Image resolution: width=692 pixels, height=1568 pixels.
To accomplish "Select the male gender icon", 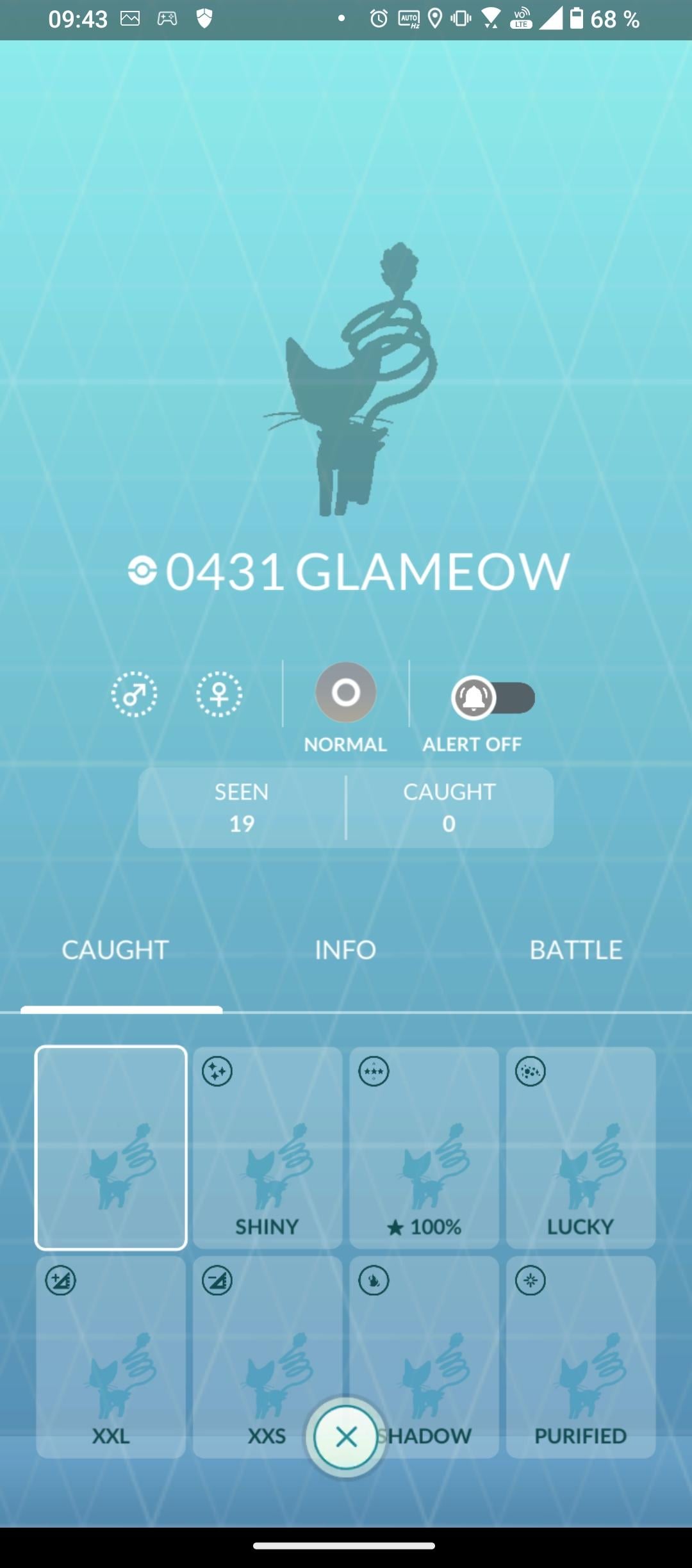I will tap(134, 694).
